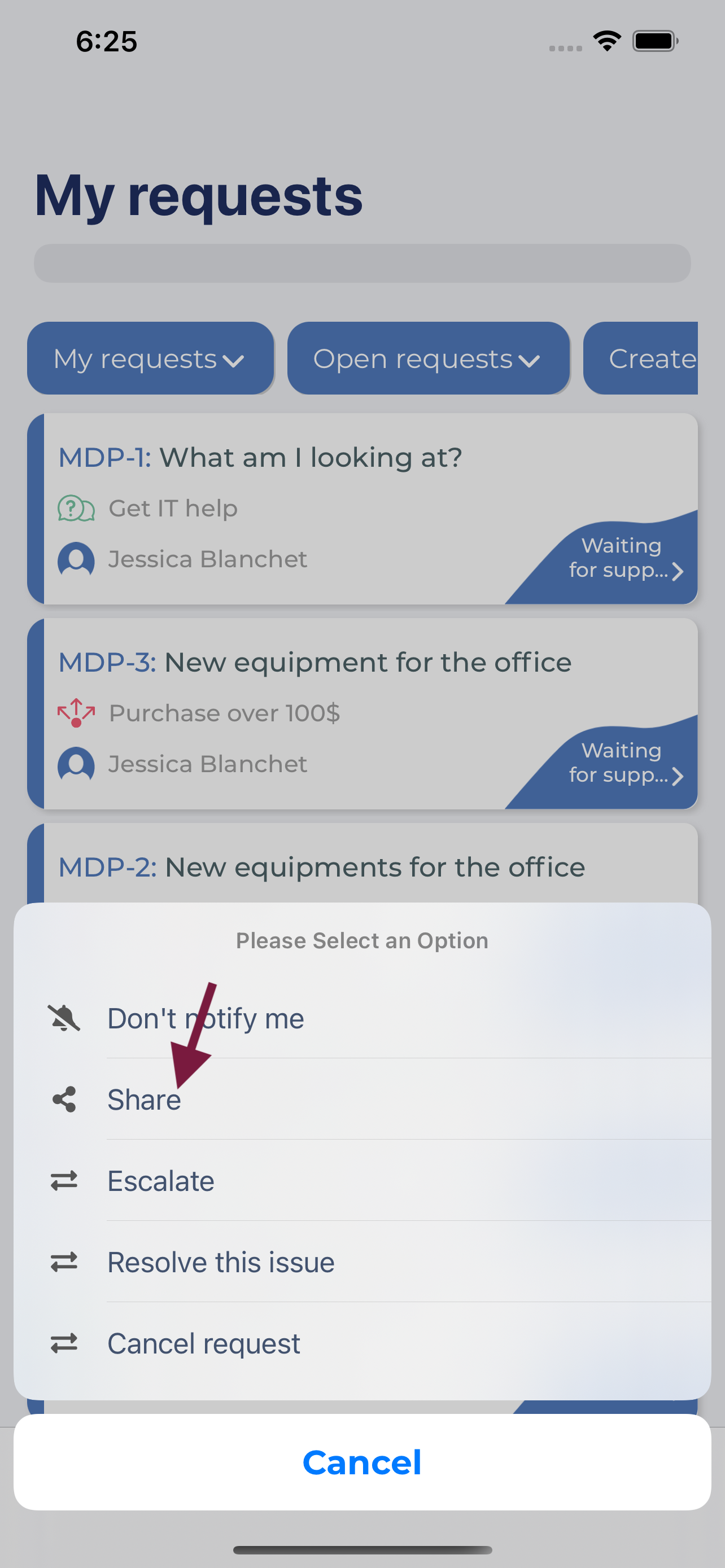
Task: Select the Escalate option
Action: [x=362, y=1181]
